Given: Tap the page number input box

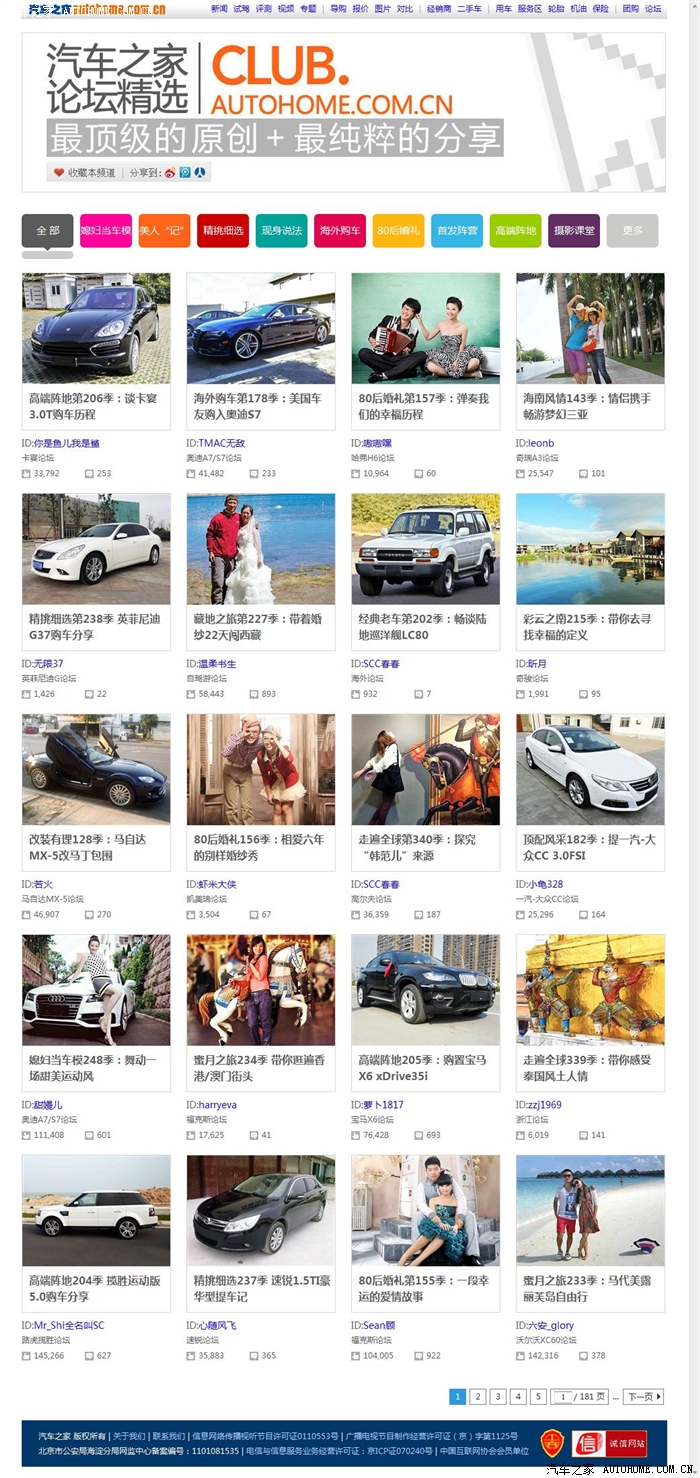Looking at the screenshot, I should coord(562,1397).
